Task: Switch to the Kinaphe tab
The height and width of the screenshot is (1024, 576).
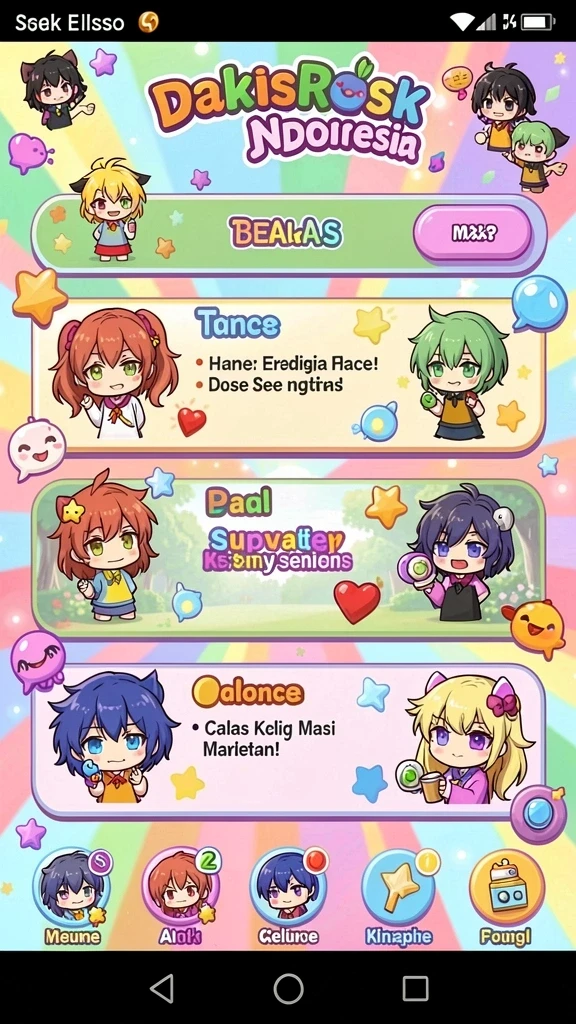Action: (x=398, y=896)
